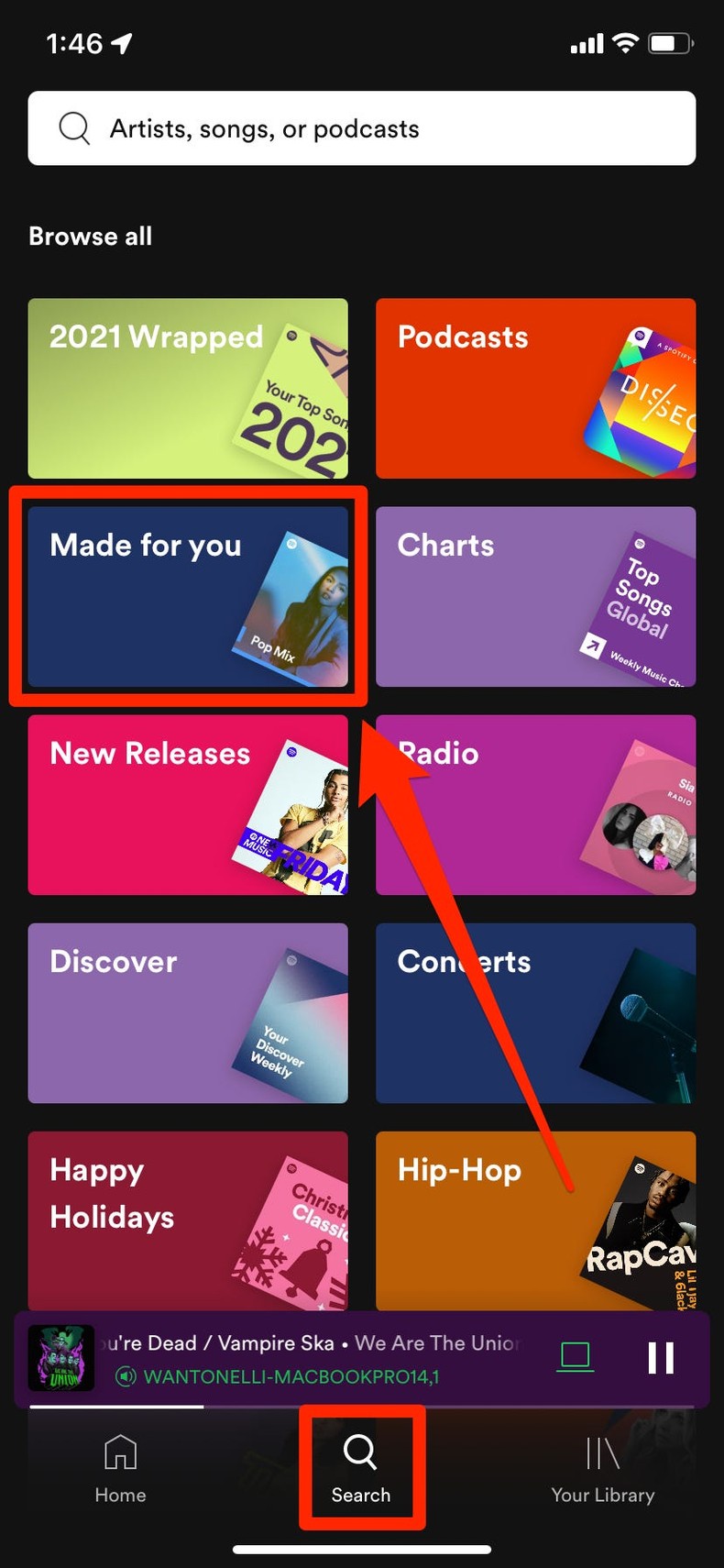Open the device connect picker
The image size is (724, 1568).
coord(575,1356)
